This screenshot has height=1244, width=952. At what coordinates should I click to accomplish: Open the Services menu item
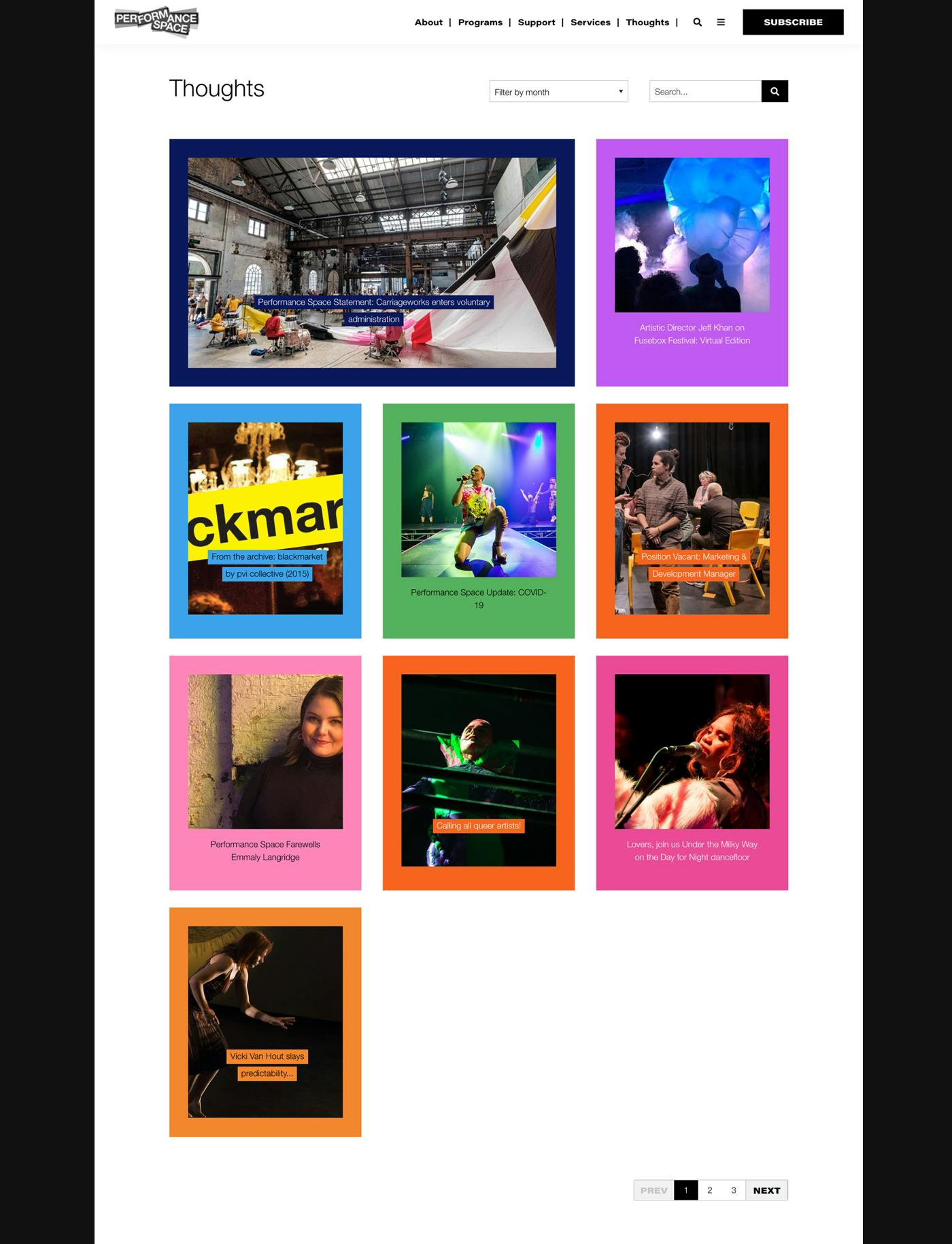tap(590, 22)
